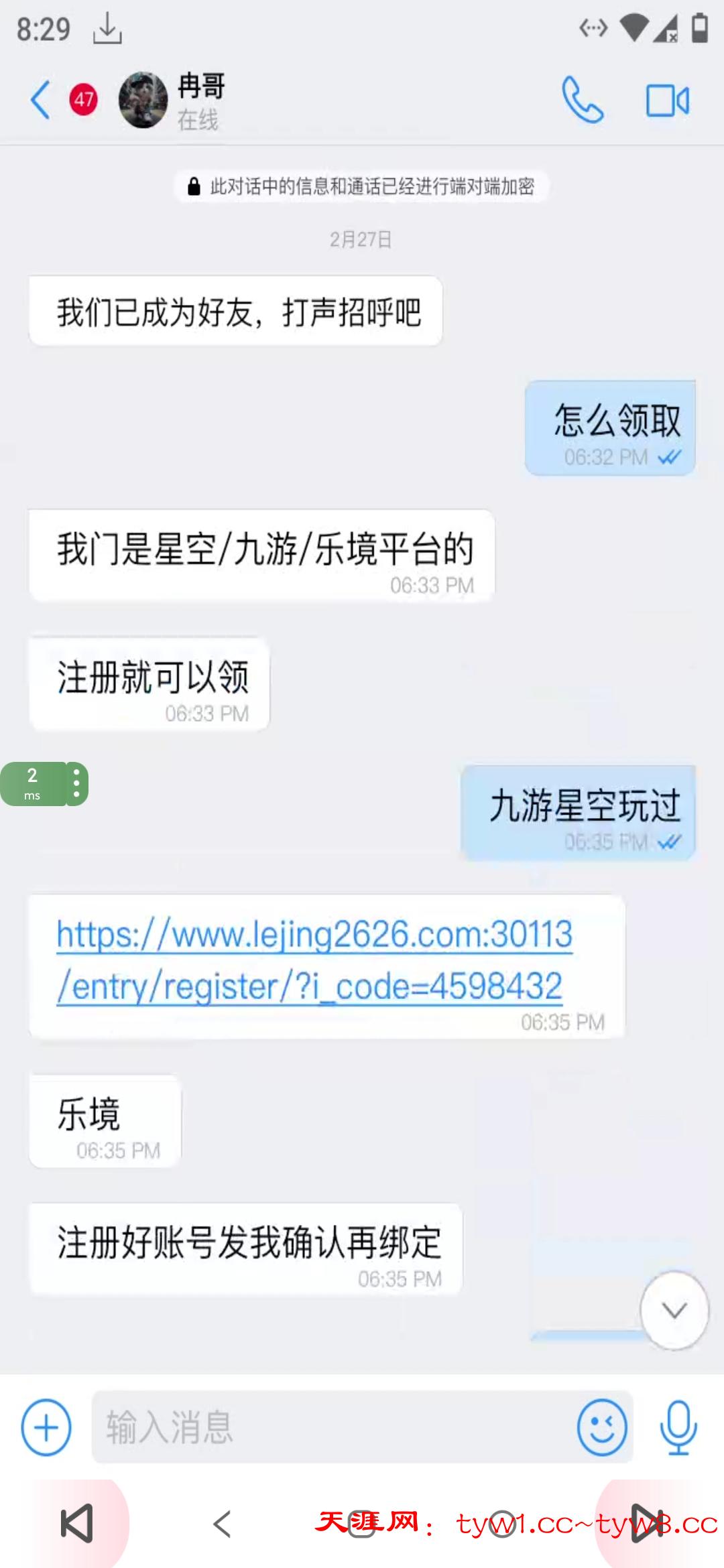This screenshot has width=724, height=1568.
Task: Go back to the chat list
Action: coord(40,100)
